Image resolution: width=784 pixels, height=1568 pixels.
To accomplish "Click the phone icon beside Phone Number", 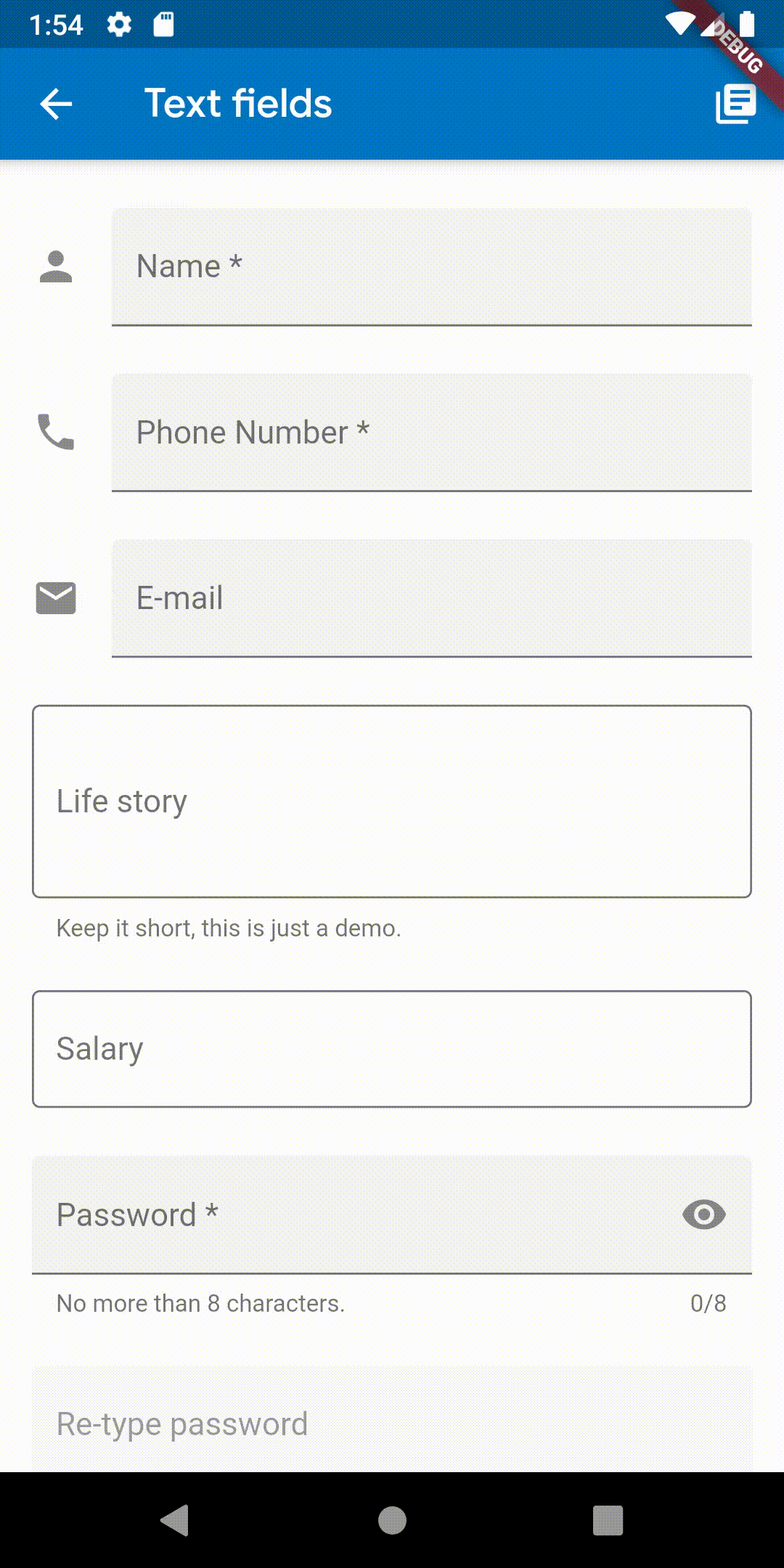I will pos(56,432).
